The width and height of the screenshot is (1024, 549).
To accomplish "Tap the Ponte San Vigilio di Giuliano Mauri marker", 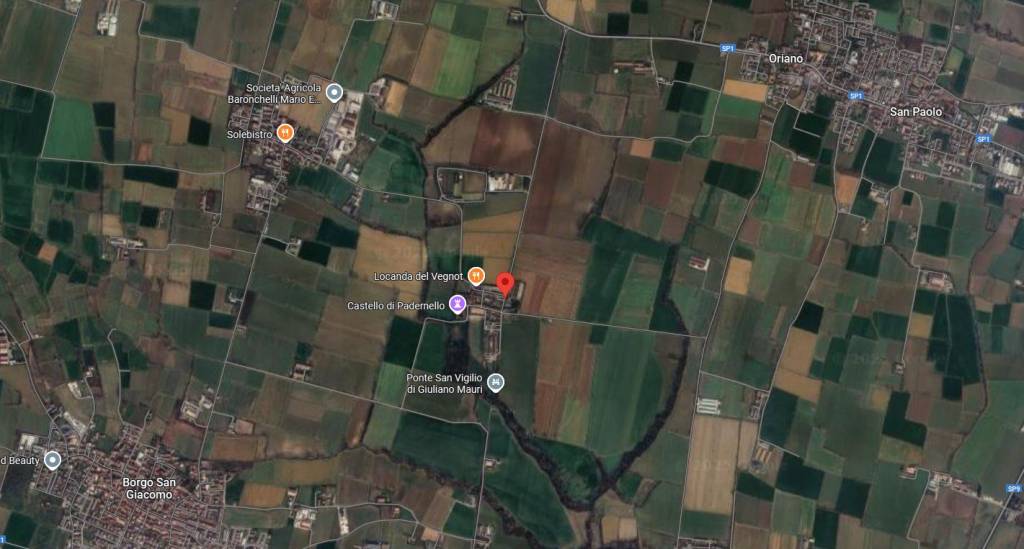I will tap(495, 382).
